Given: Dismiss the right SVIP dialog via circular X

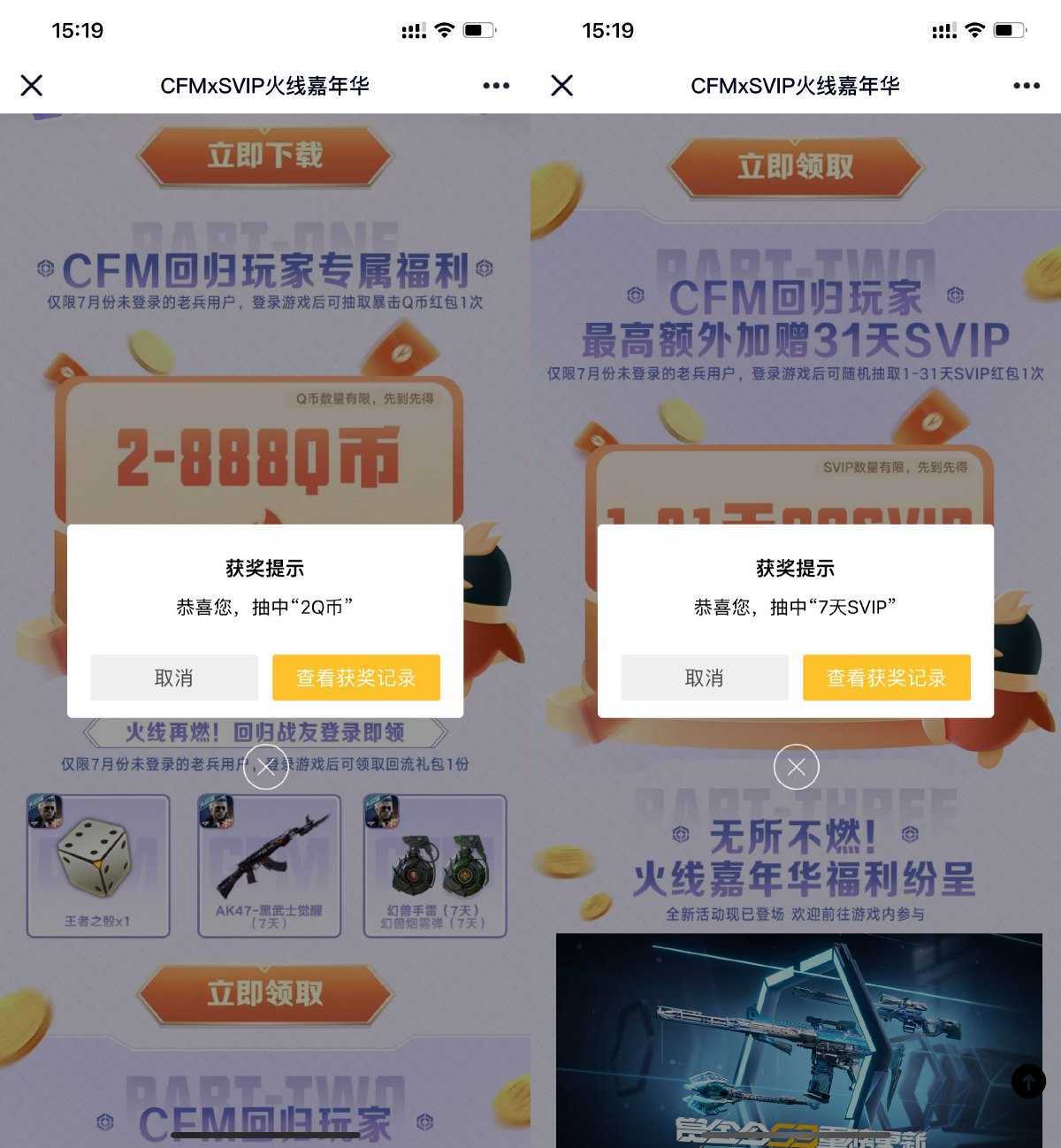Looking at the screenshot, I should (796, 767).
